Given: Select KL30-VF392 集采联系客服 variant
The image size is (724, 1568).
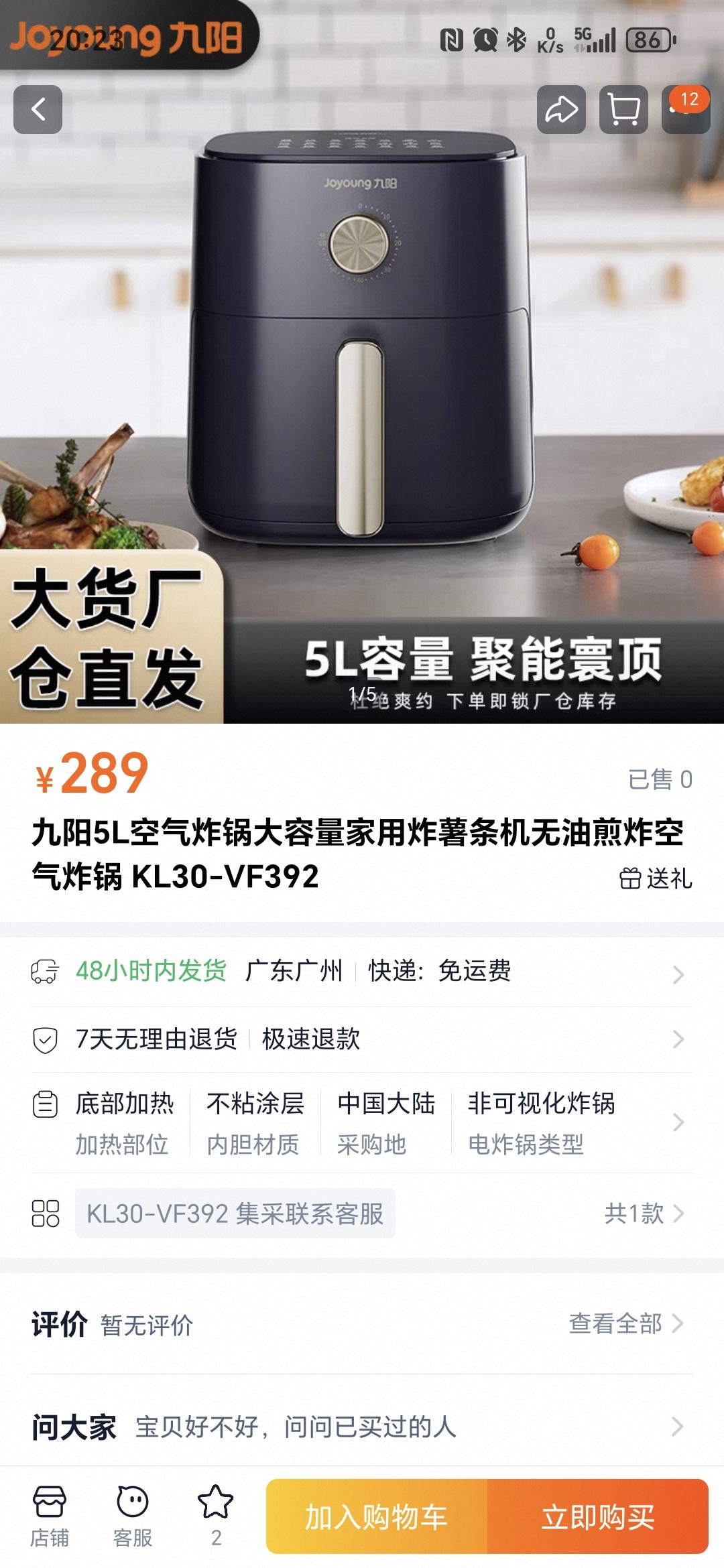Looking at the screenshot, I should point(235,1214).
